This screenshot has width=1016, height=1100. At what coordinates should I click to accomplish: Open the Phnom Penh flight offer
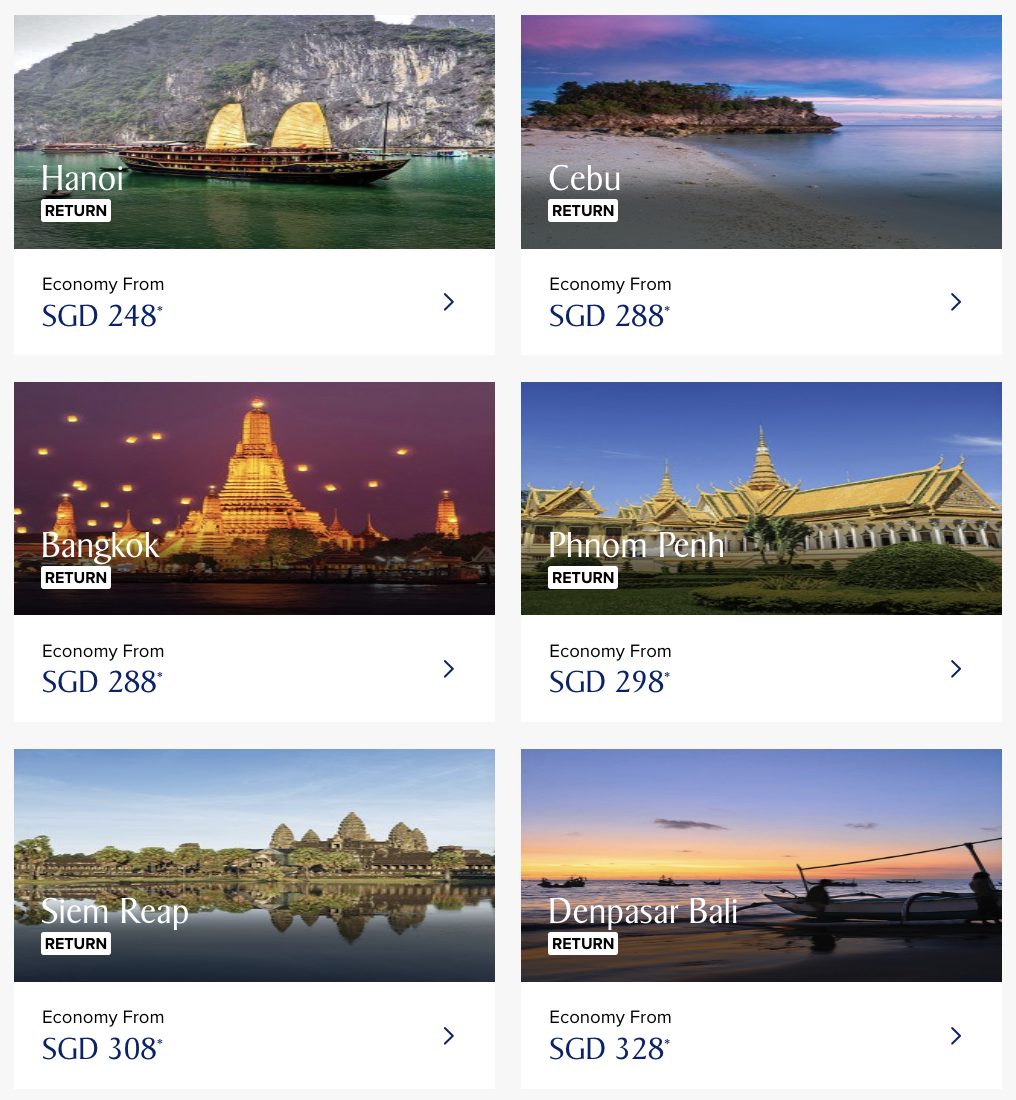pos(761,551)
